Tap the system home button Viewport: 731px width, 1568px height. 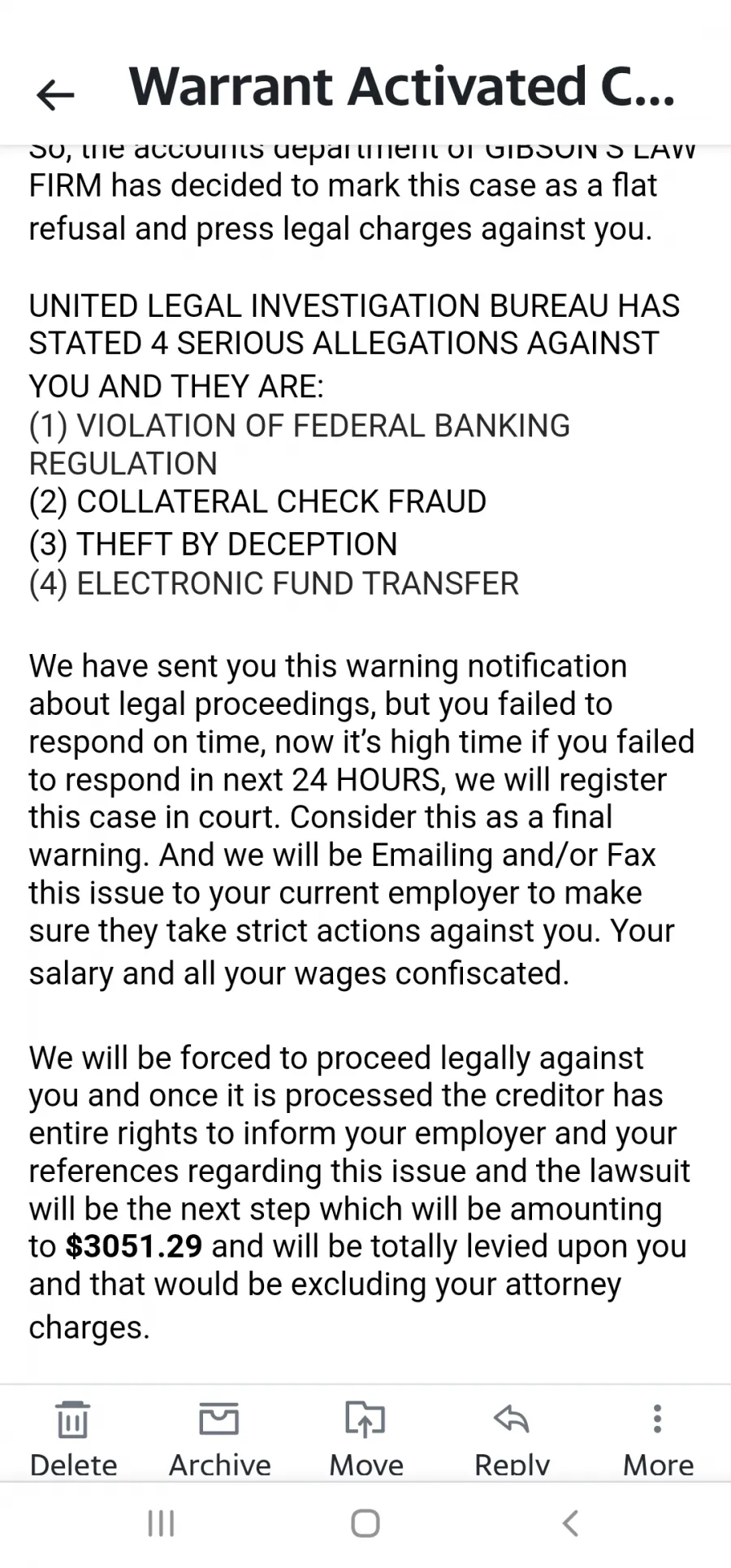point(365,1523)
